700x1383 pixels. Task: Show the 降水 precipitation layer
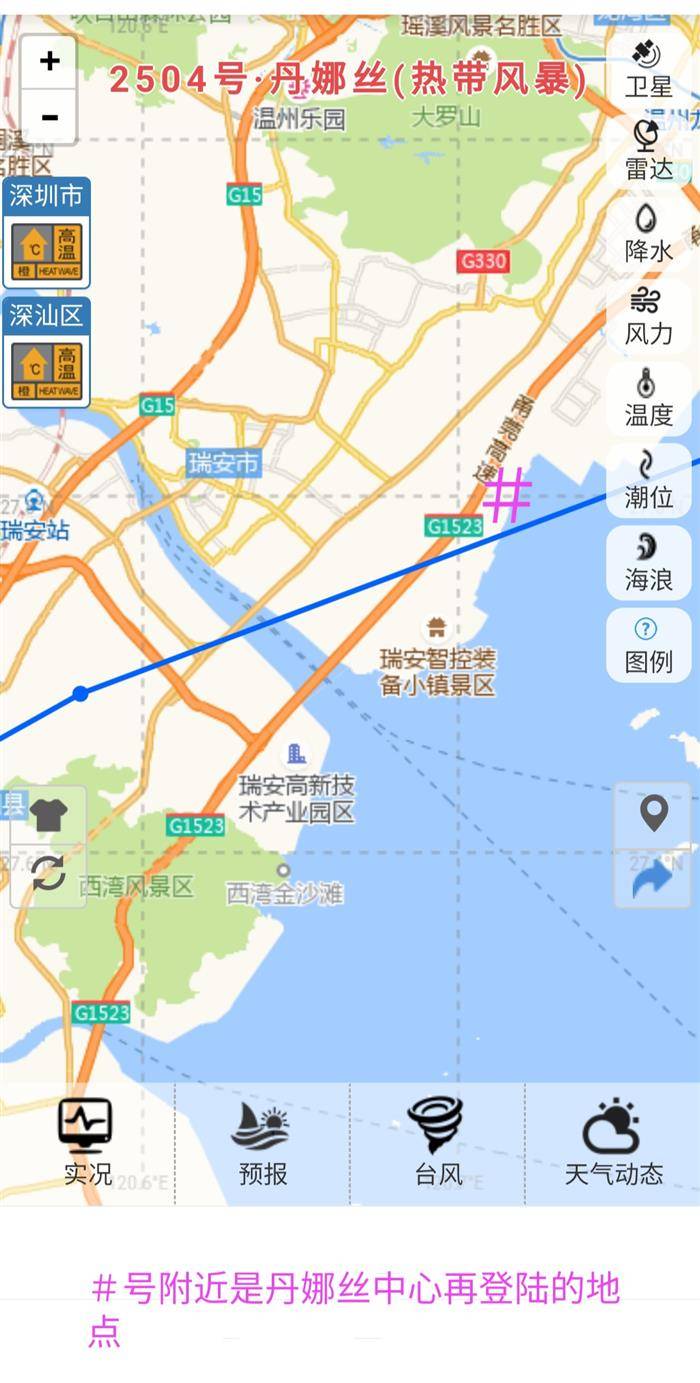648,232
